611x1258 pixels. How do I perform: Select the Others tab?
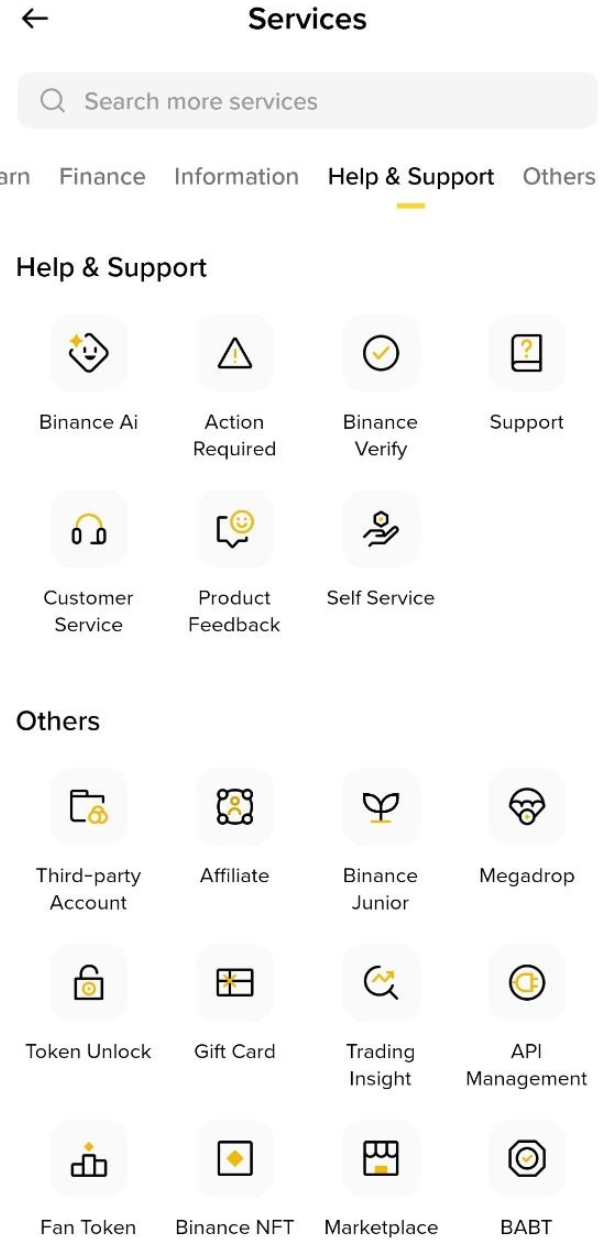coord(558,177)
